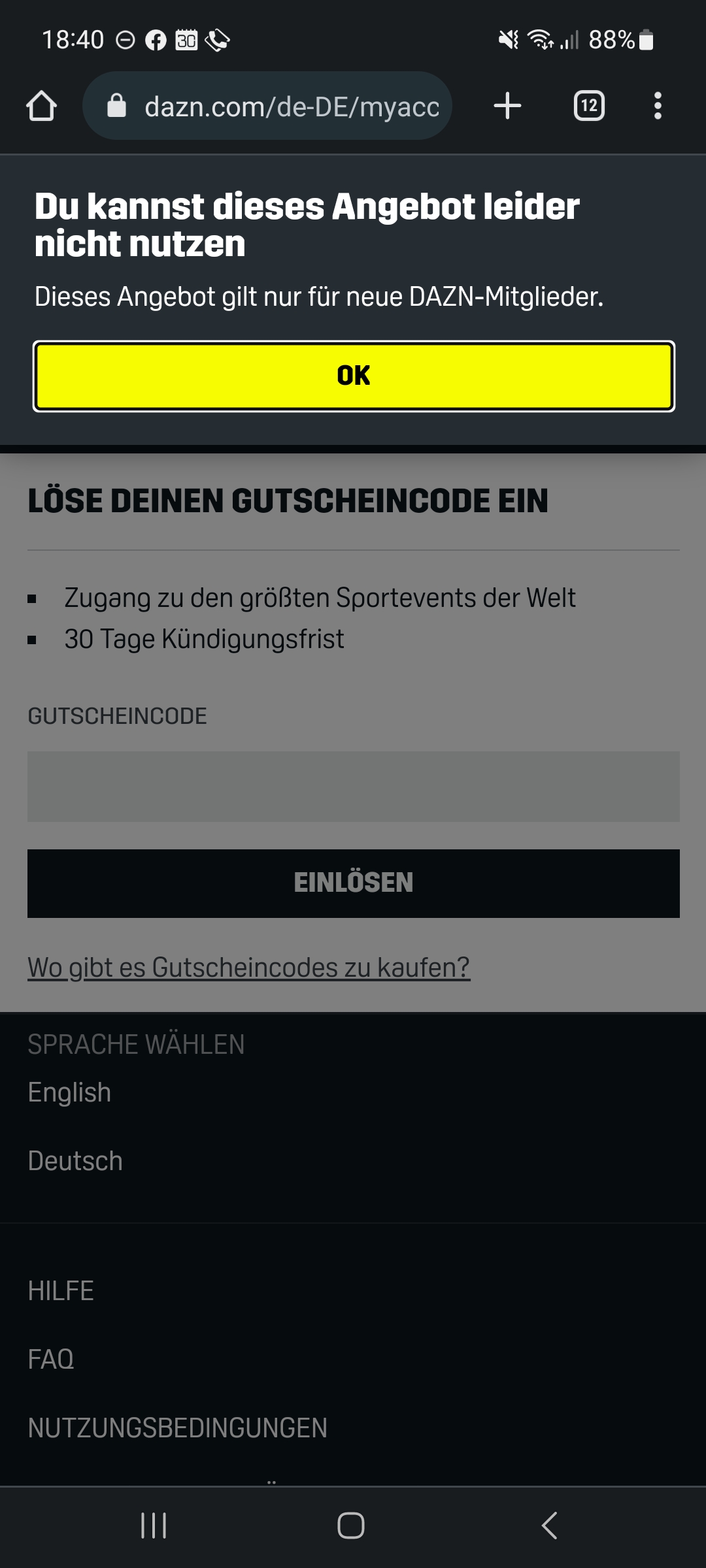Tap the GUTSCHEINCODE input field
This screenshot has height=1568, width=706.
click(x=353, y=787)
